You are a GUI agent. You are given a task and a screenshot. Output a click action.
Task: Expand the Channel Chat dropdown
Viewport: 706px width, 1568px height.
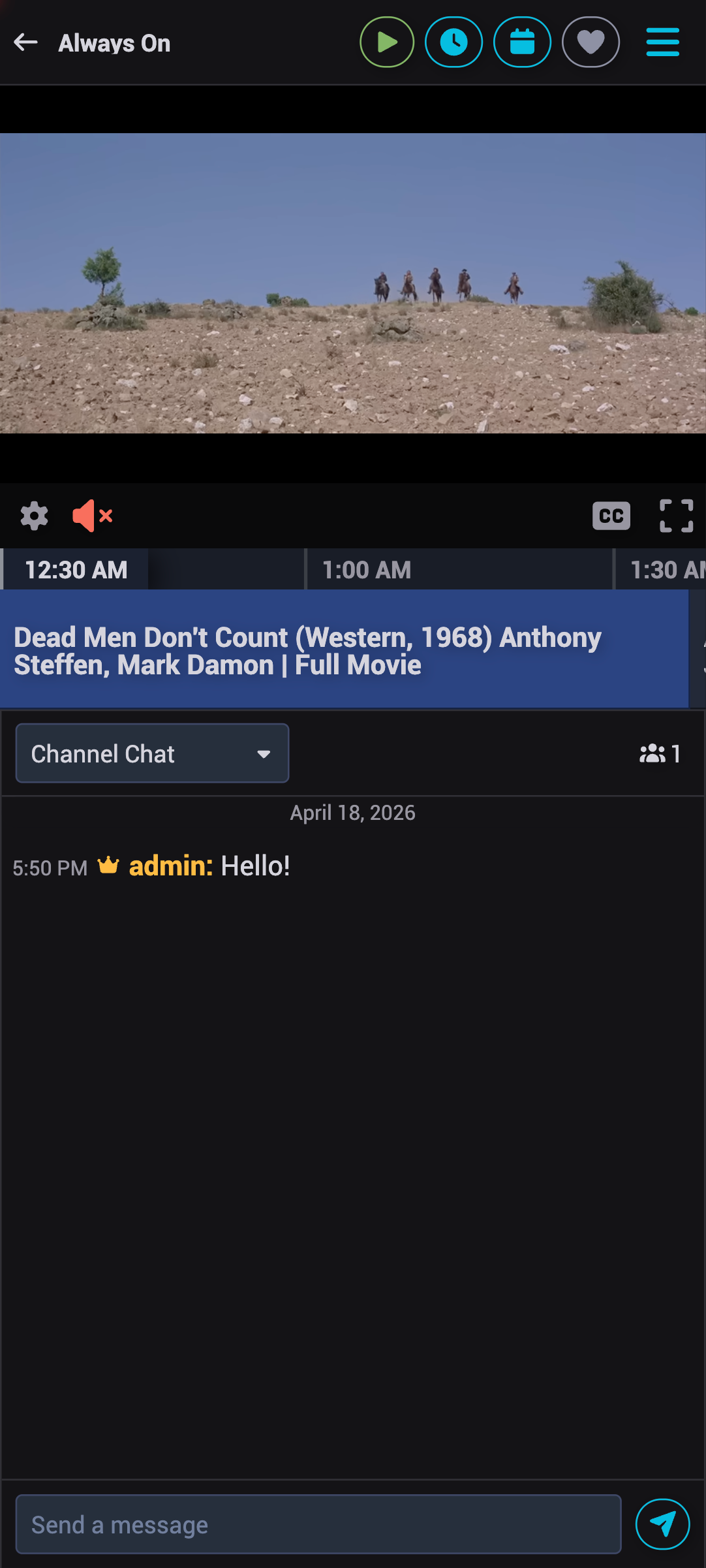(x=152, y=753)
